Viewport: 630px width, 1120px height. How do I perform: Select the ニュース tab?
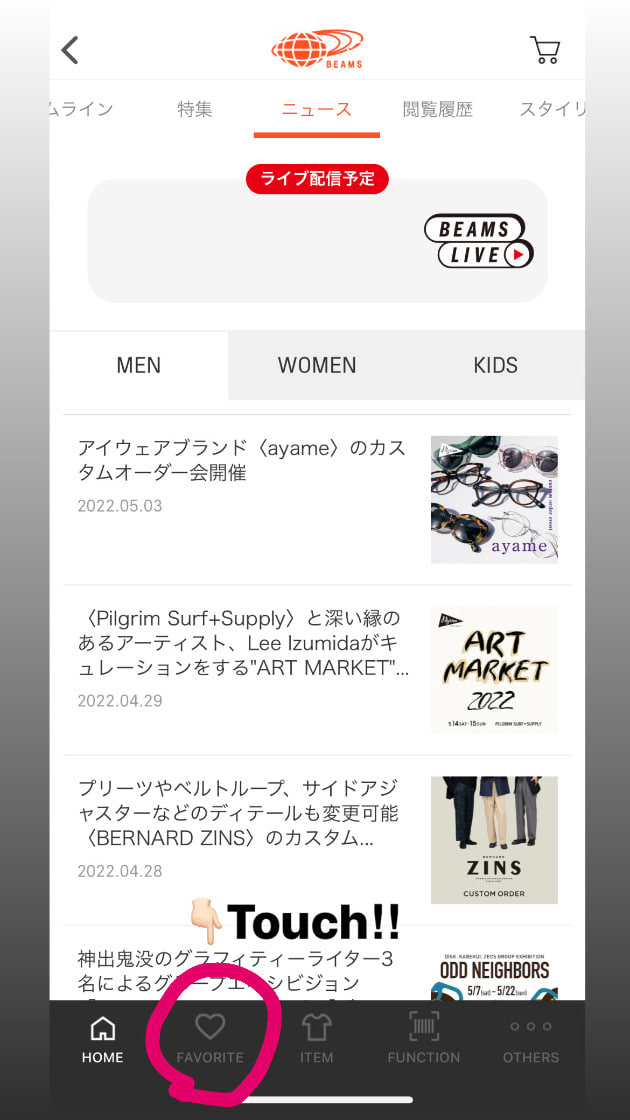(316, 110)
